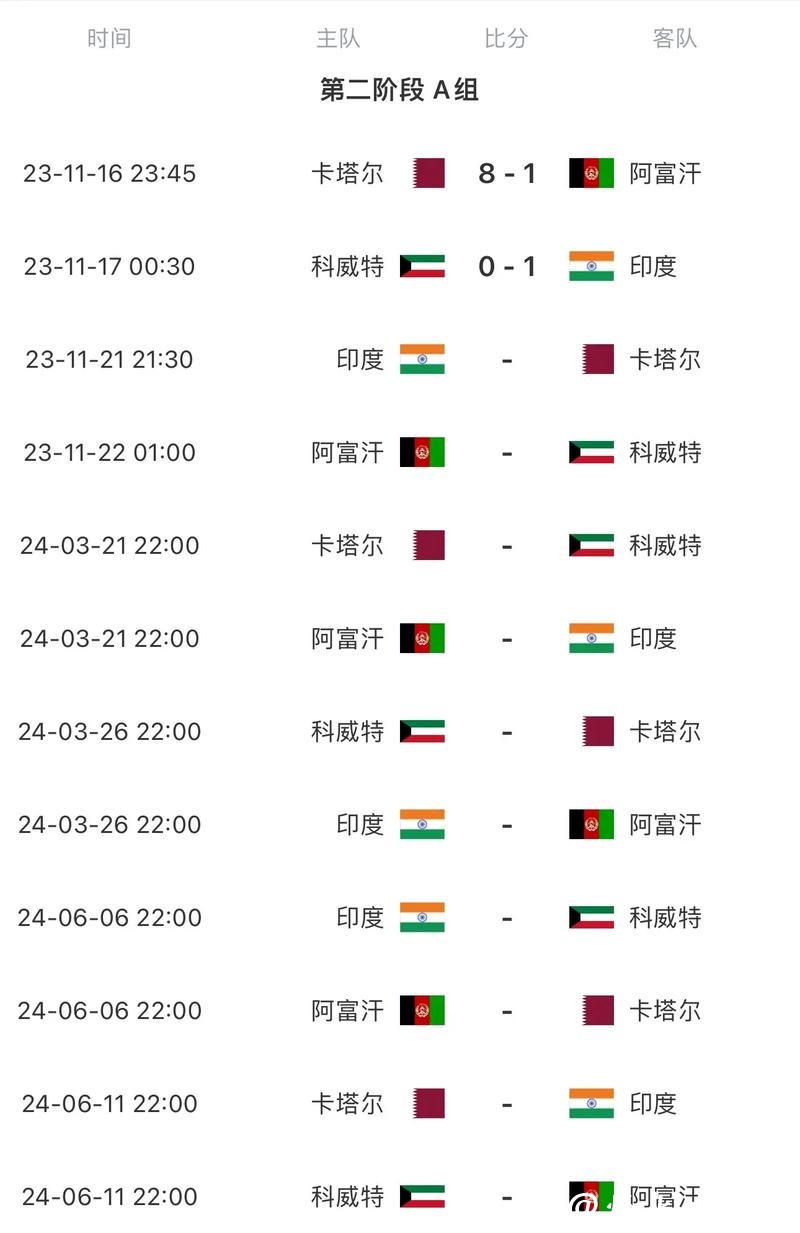Click the India home flag in the 24-06-06 印度 vs 科威特 row
Viewport: 800px width, 1233px height.
(x=426, y=917)
